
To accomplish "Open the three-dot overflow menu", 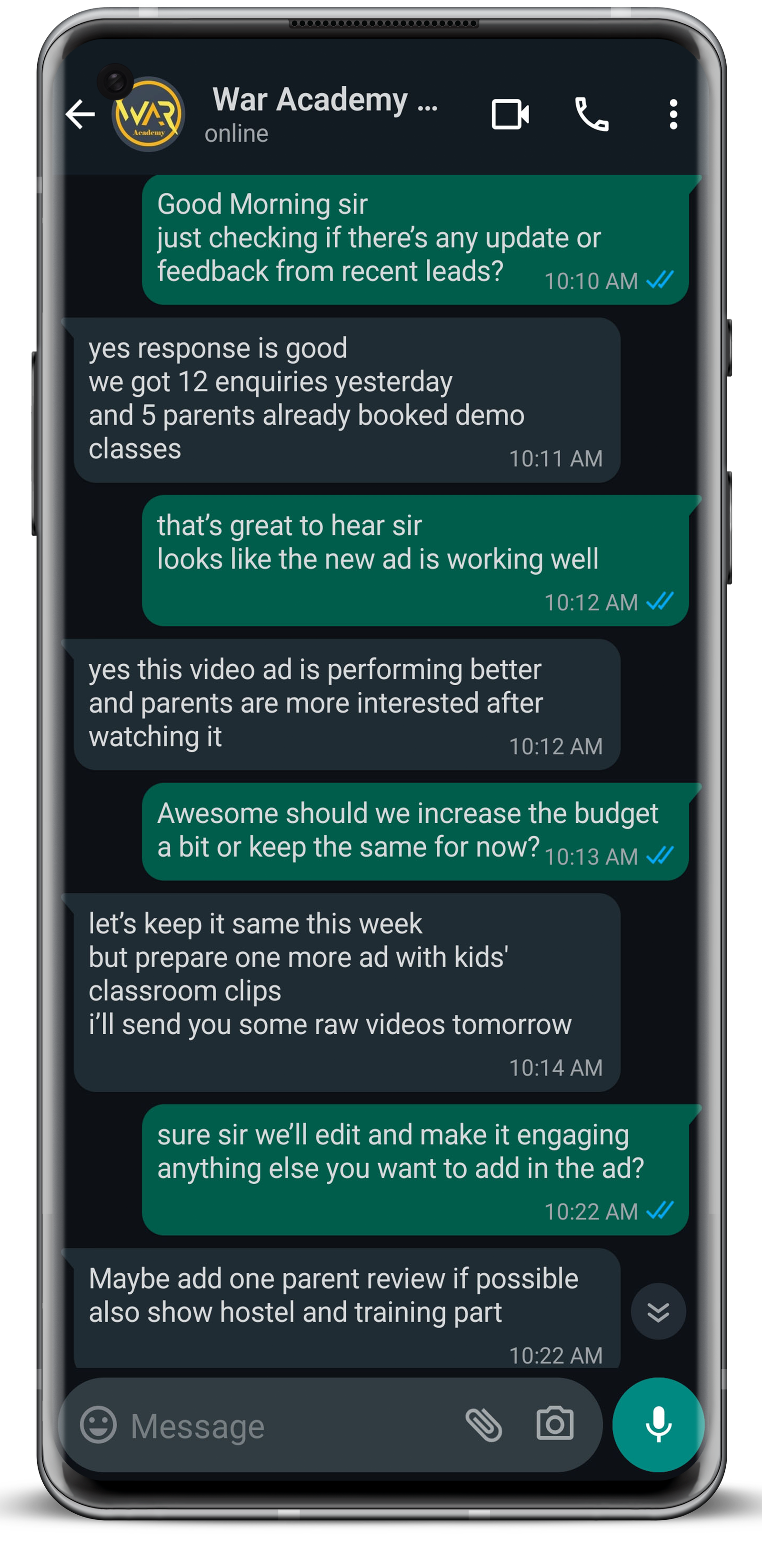I will pyautogui.click(x=672, y=114).
